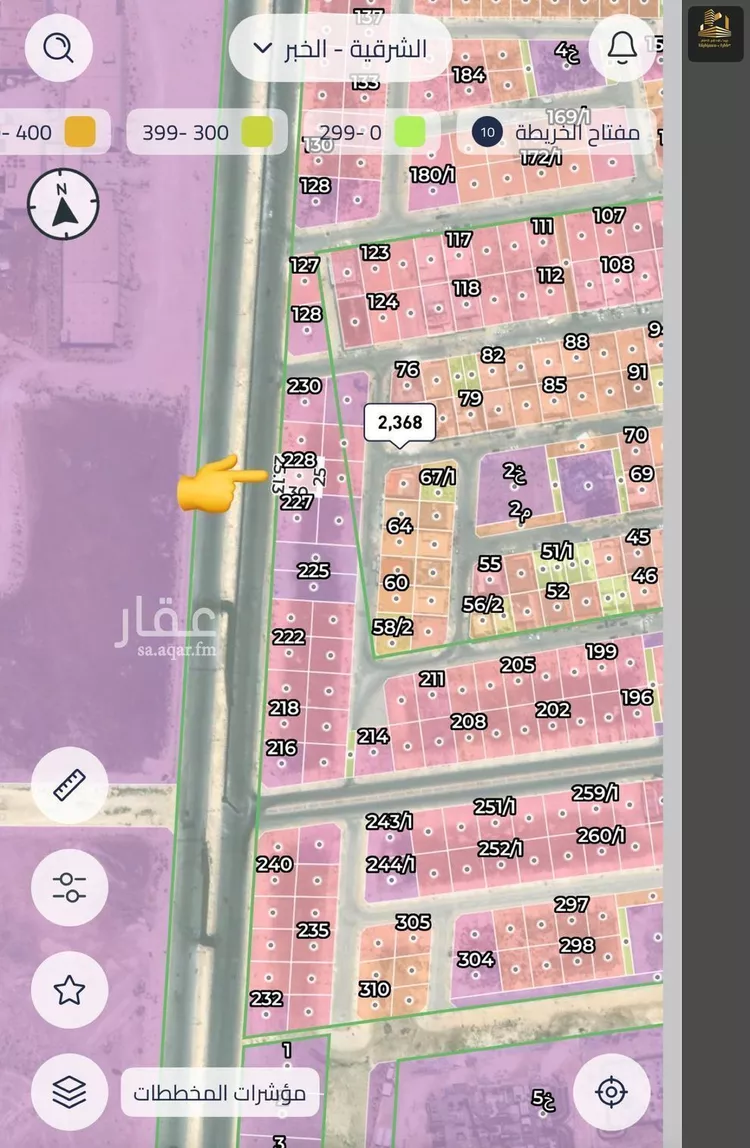Open the 2,368 price marker on the map
This screenshot has width=750, height=1148.
point(399,422)
